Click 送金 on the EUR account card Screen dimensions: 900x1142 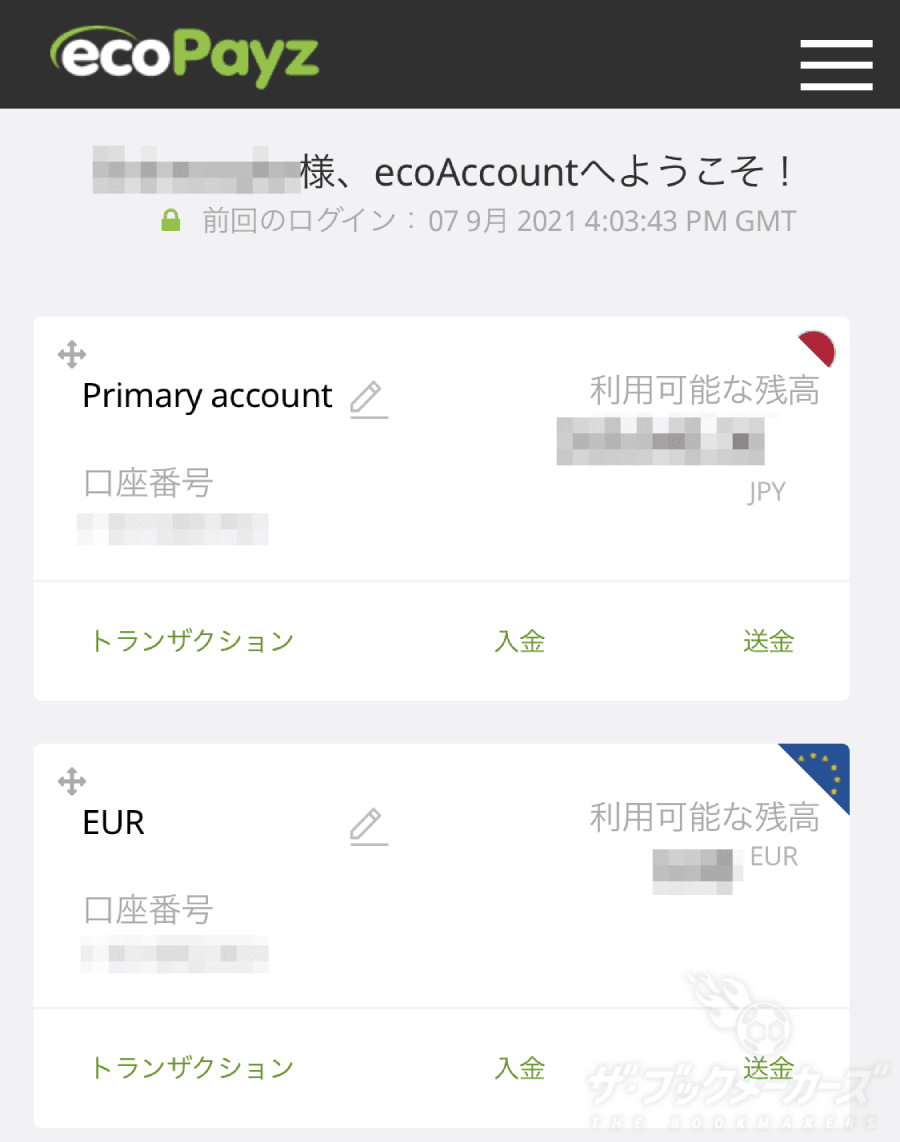768,1069
